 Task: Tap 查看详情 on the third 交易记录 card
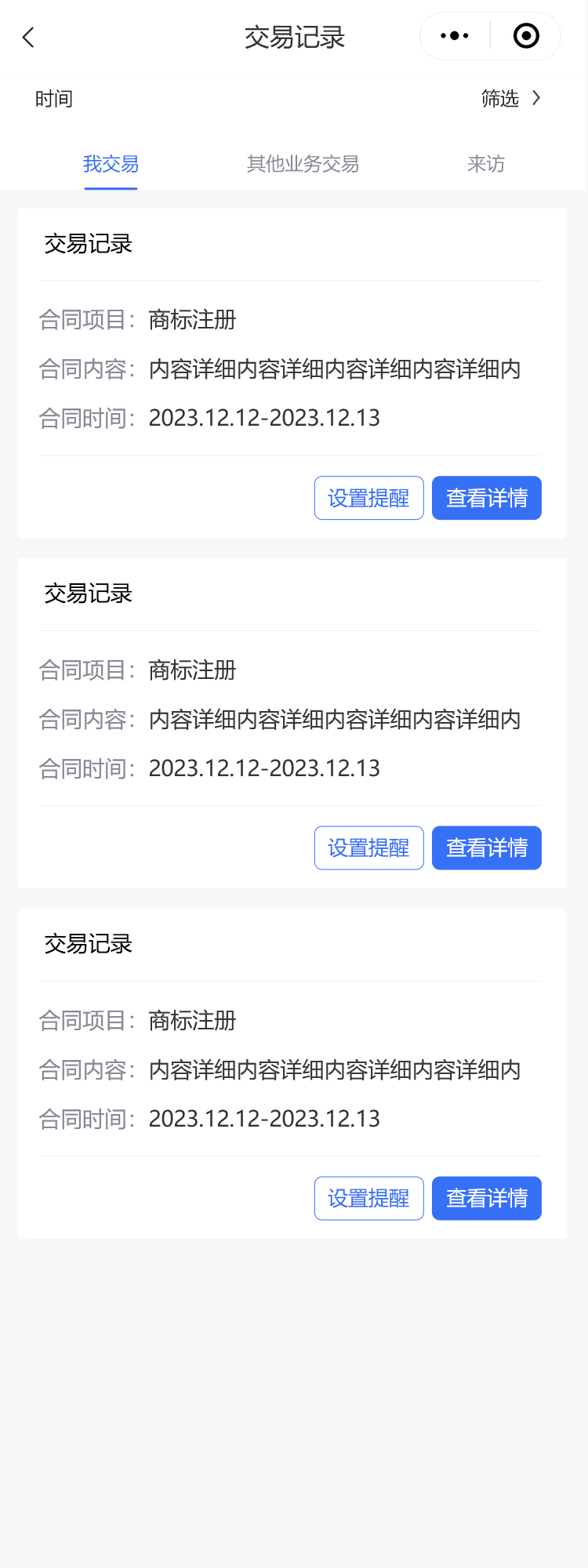[x=486, y=1198]
